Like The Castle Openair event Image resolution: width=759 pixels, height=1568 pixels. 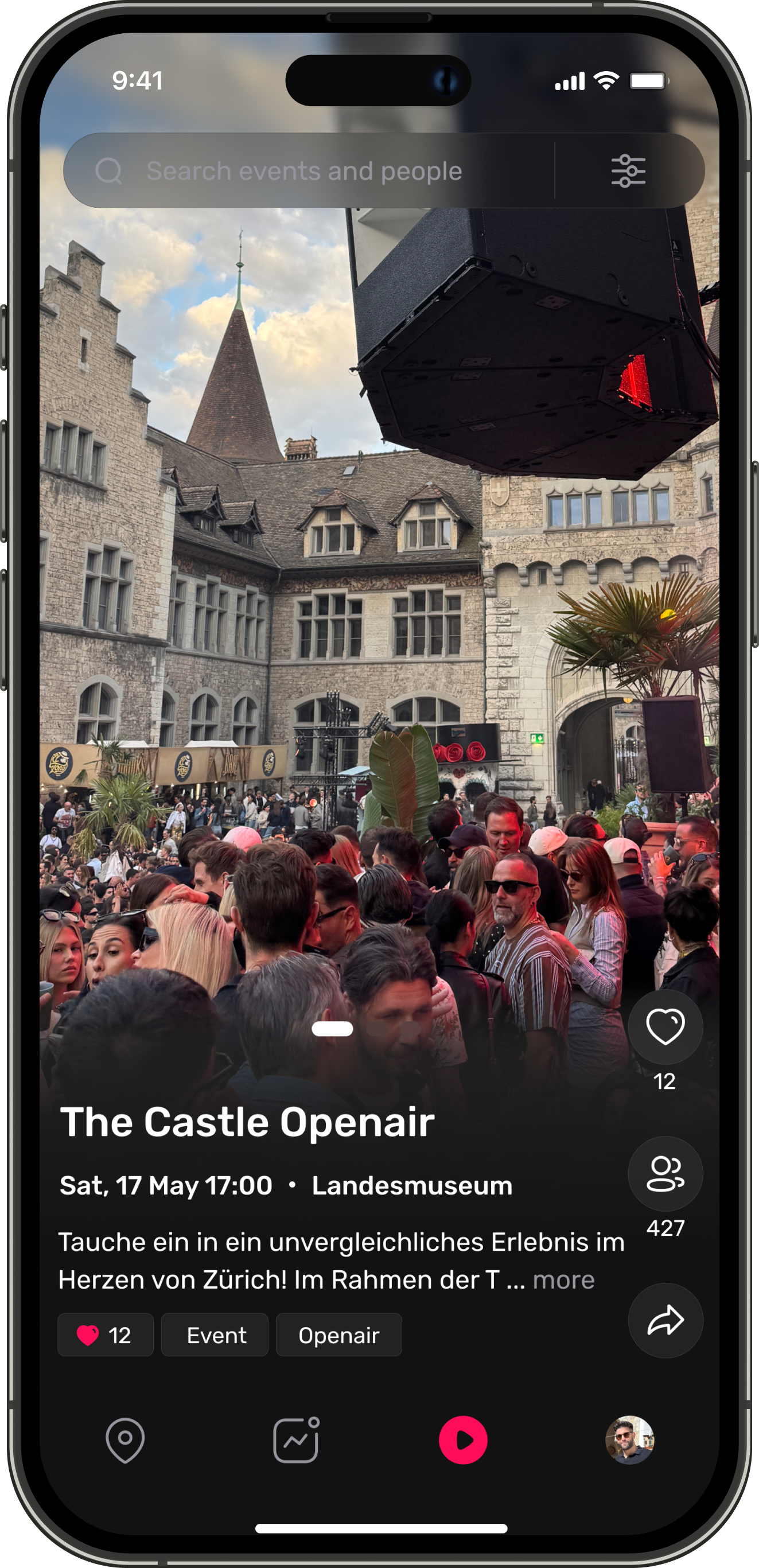(665, 1026)
